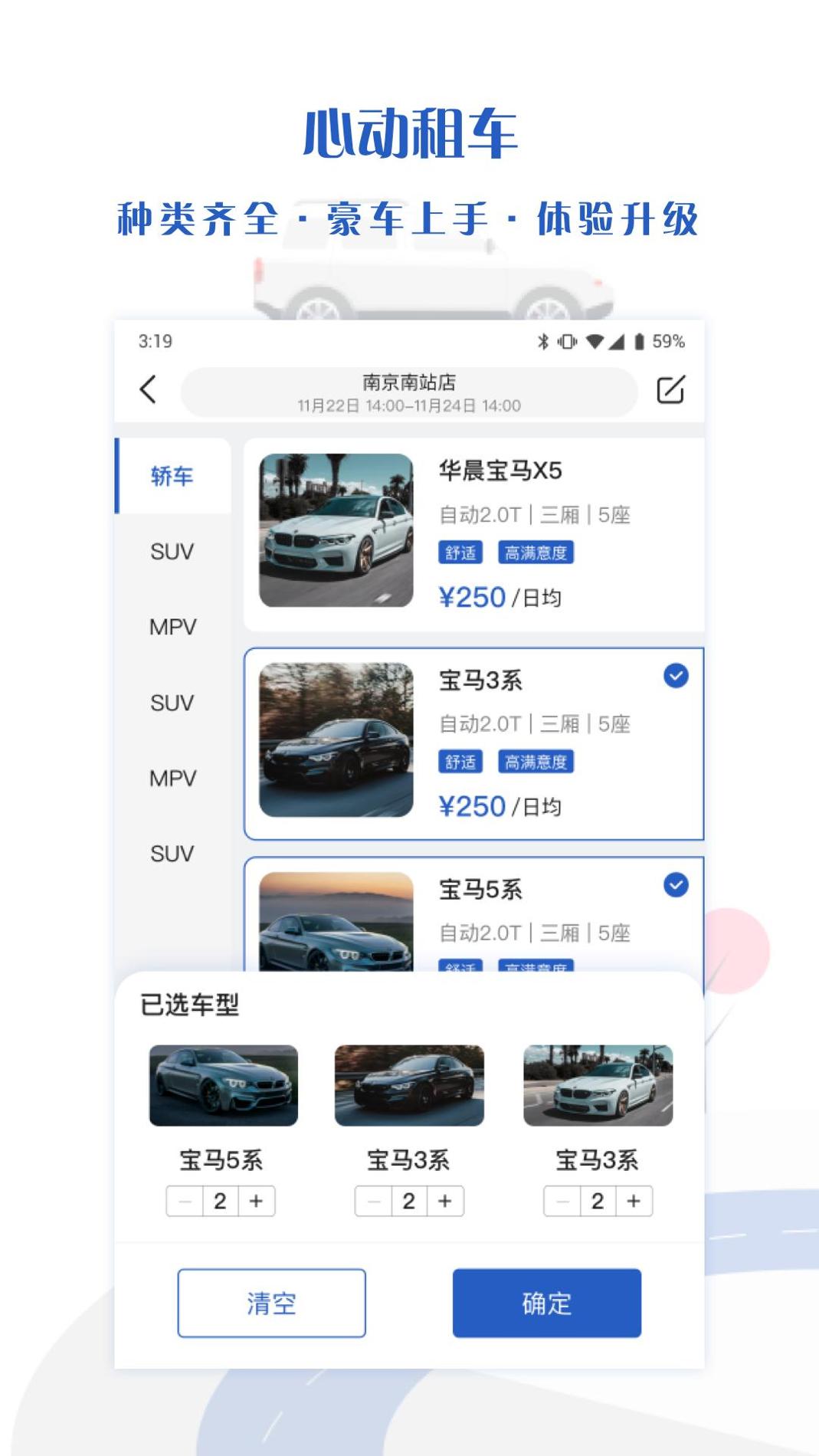Tap the back arrow icon
Image resolution: width=819 pixels, height=1456 pixels.
[x=148, y=389]
